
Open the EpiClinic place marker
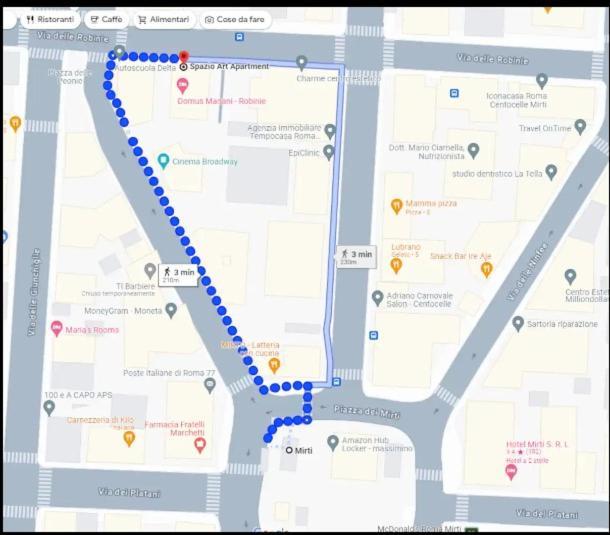click(x=328, y=152)
